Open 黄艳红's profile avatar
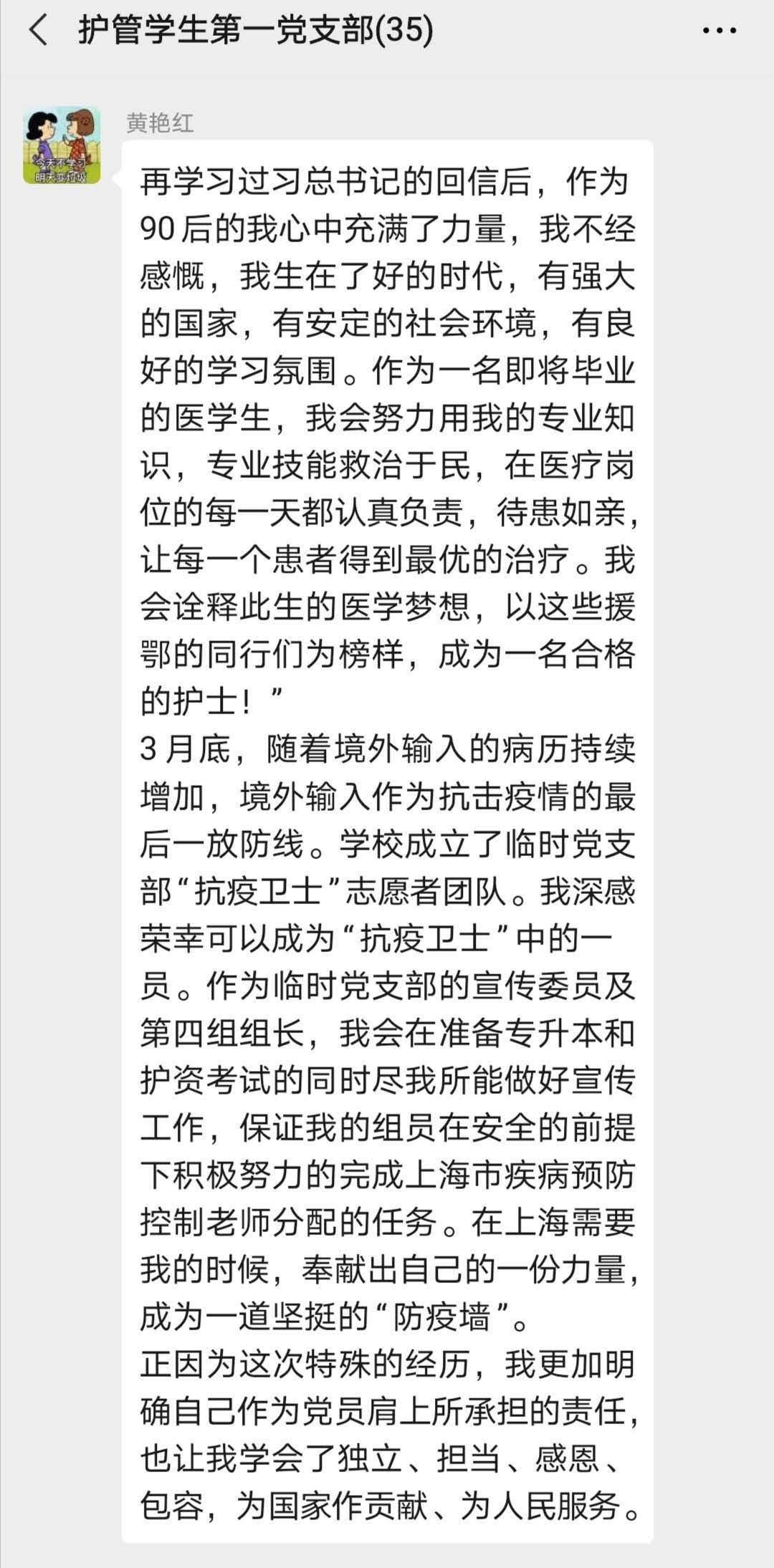Image resolution: width=774 pixels, height=1568 pixels. 62,145
